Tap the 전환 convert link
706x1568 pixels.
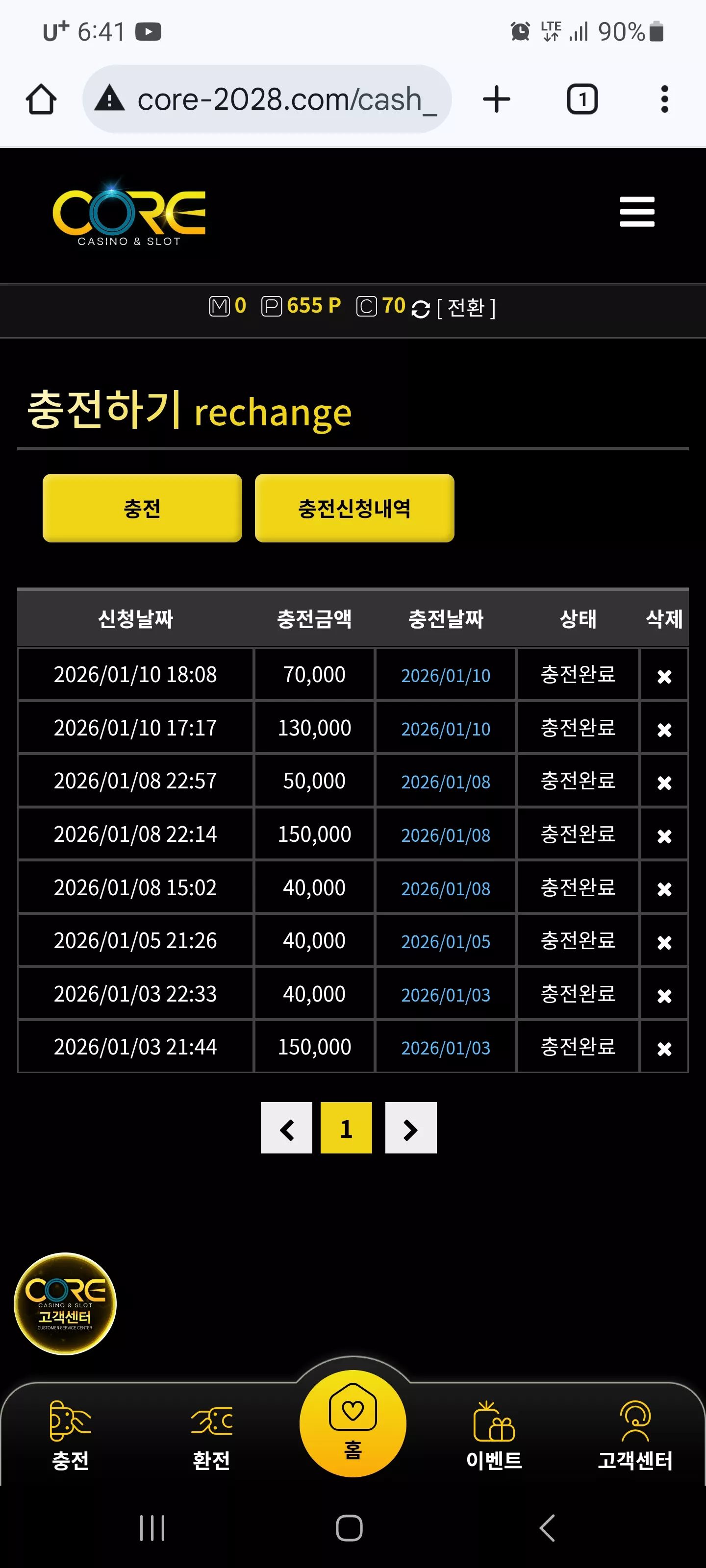point(466,307)
